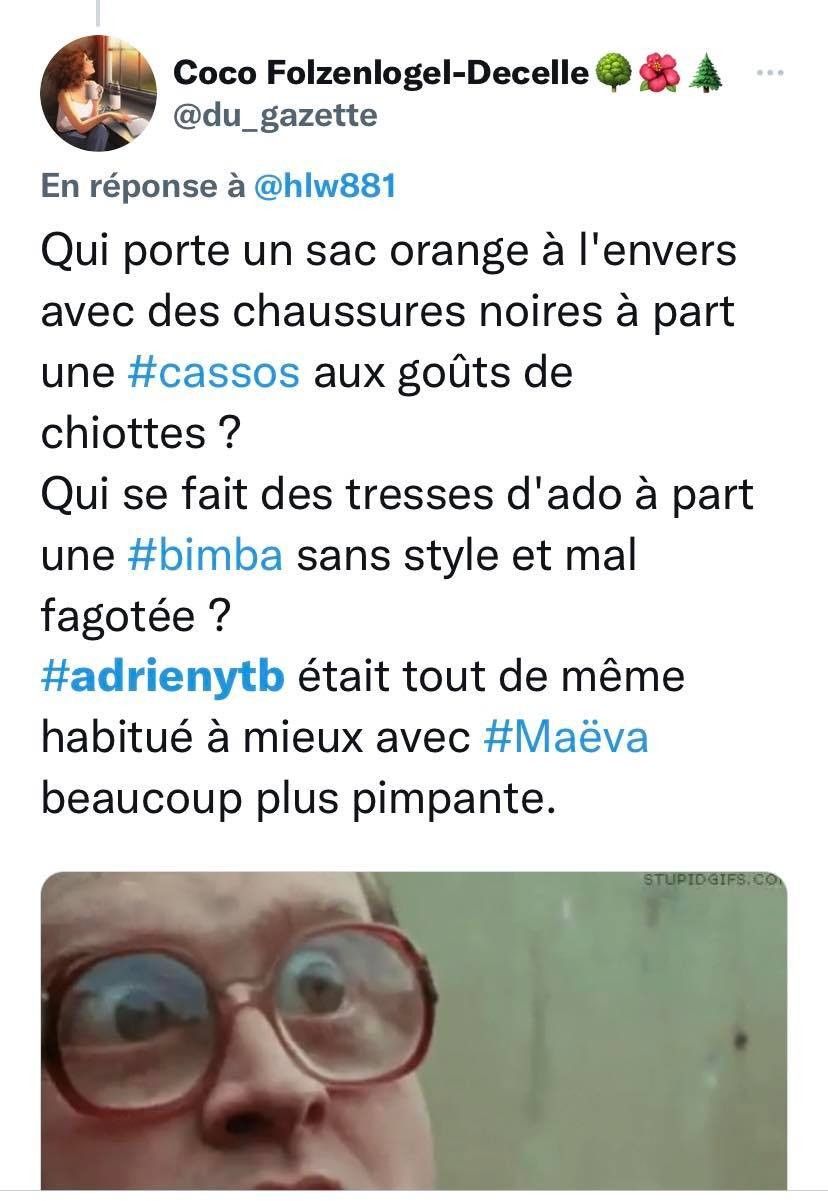Viewport: 828px width, 1201px height.
Task: Tap the @du_gazette username handle
Action: point(275,116)
